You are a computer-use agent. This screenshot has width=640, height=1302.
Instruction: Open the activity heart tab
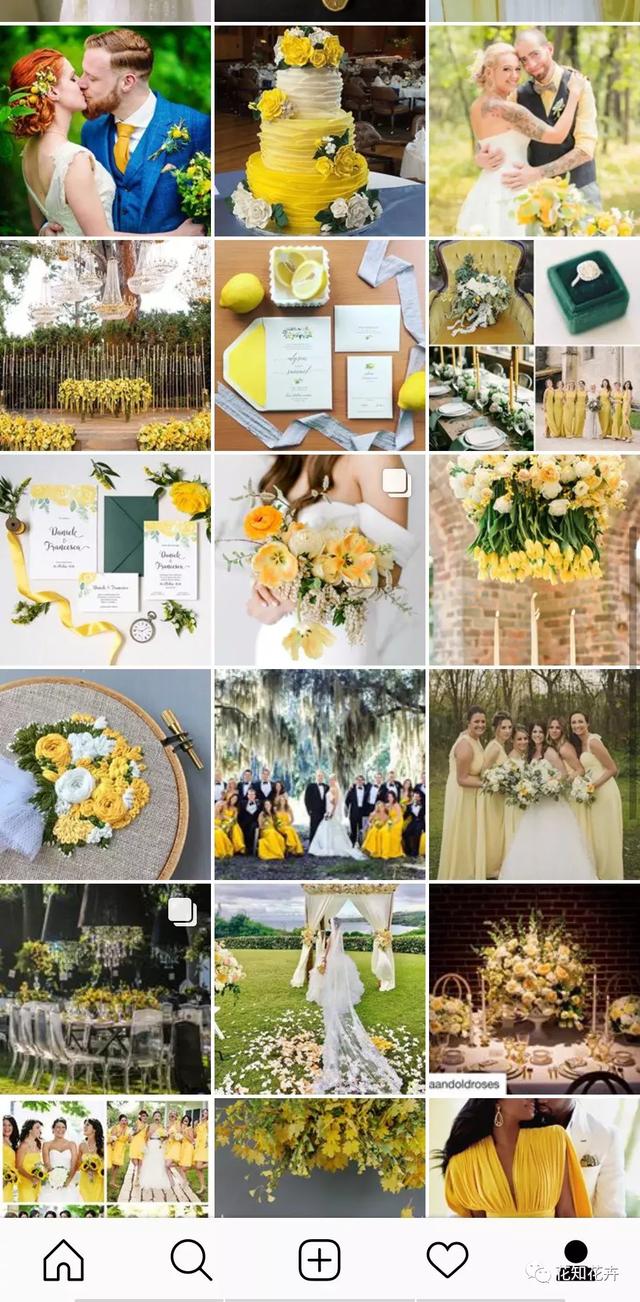pyautogui.click(x=448, y=1260)
